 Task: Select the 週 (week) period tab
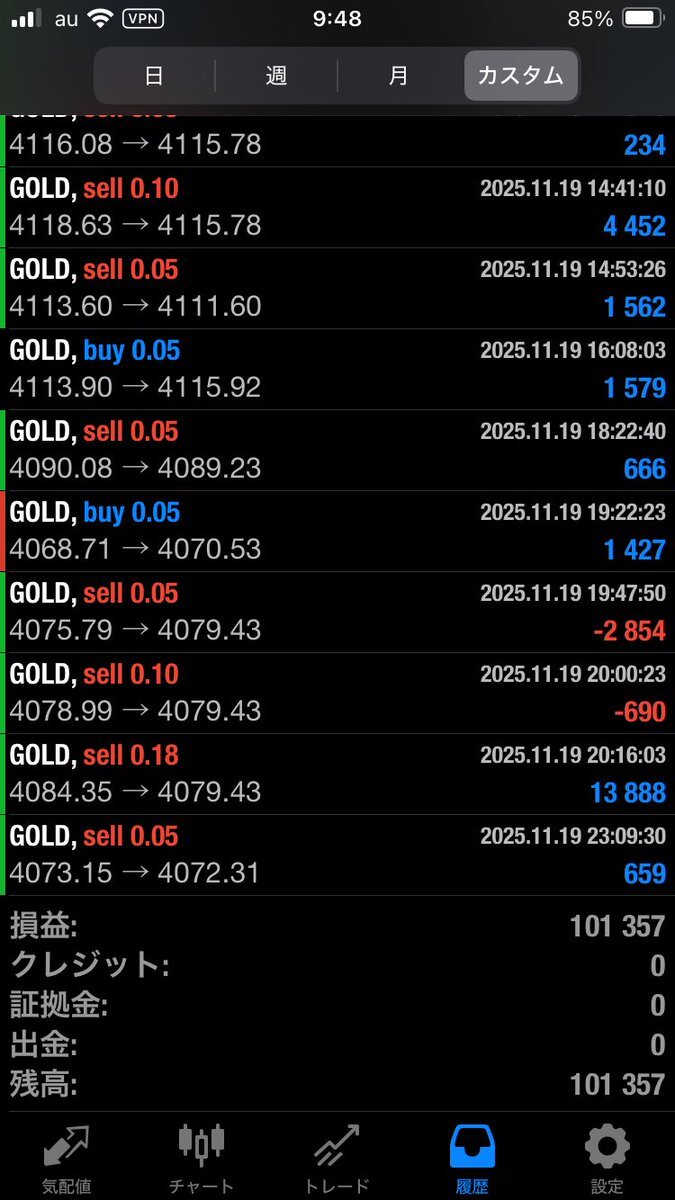pyautogui.click(x=276, y=75)
